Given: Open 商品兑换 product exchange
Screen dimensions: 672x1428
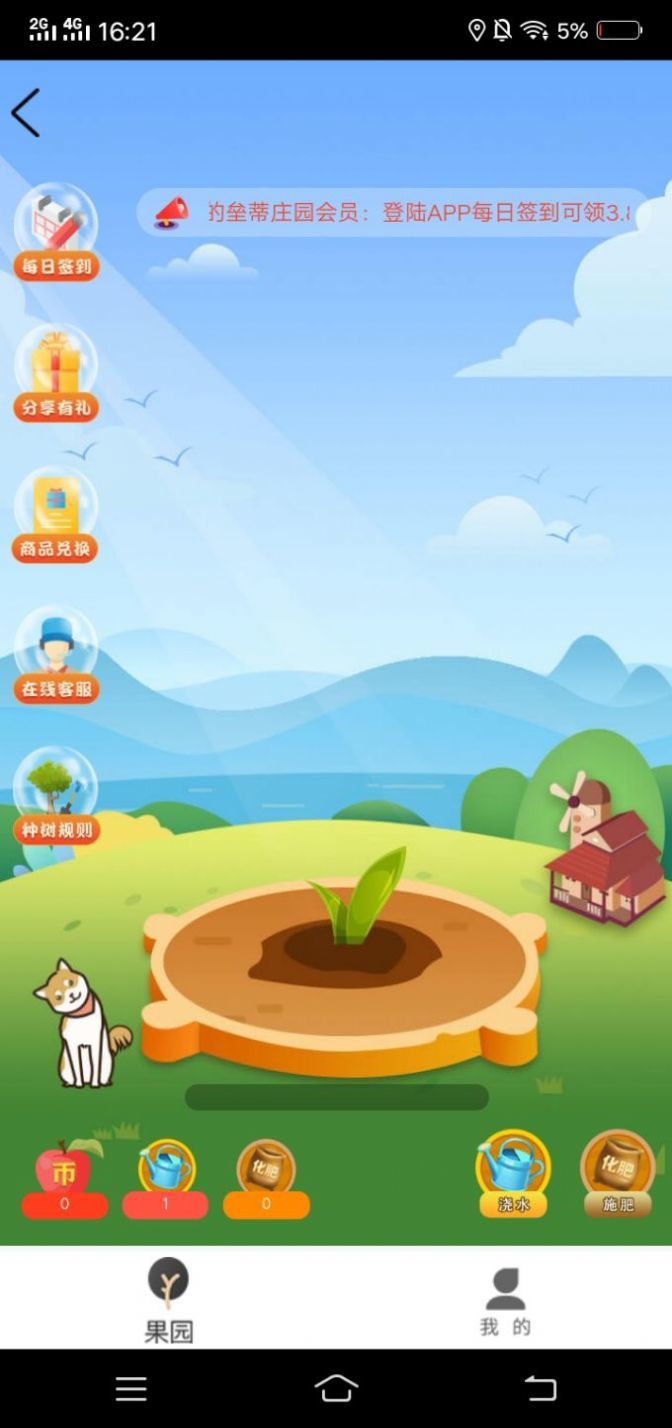Looking at the screenshot, I should [x=56, y=514].
